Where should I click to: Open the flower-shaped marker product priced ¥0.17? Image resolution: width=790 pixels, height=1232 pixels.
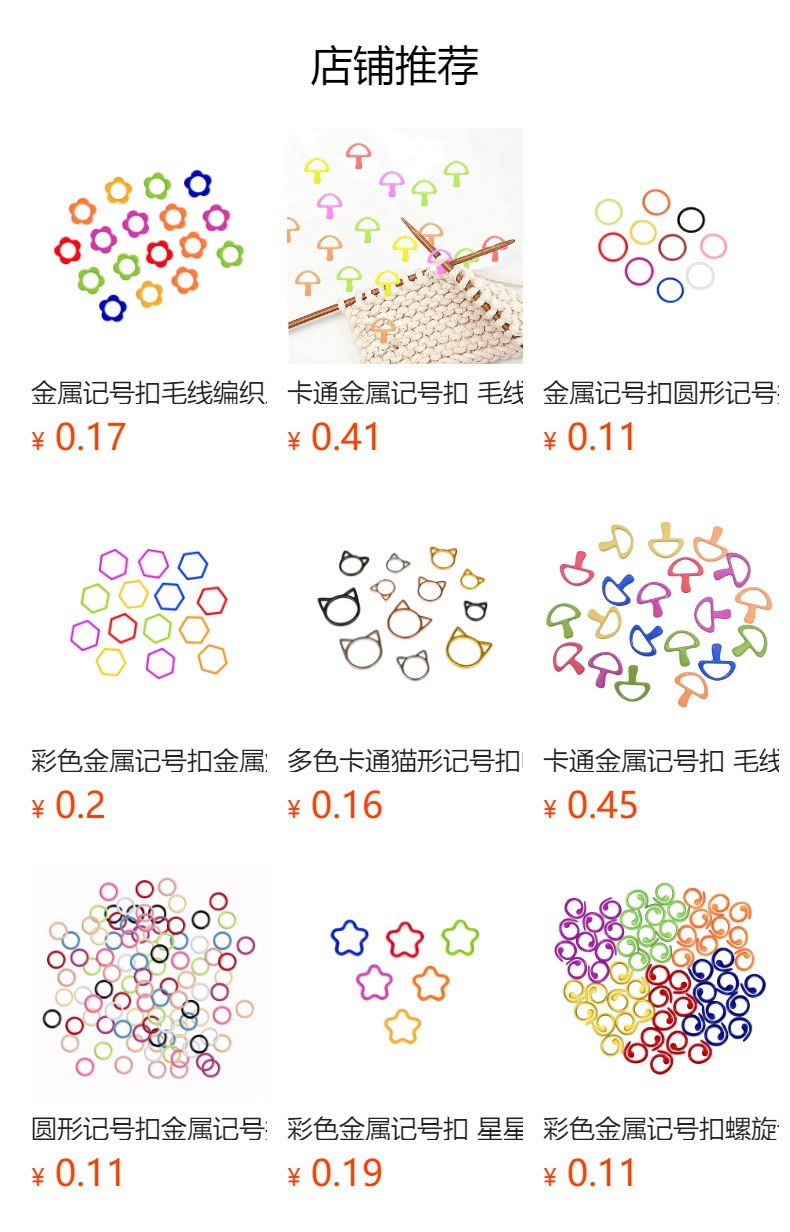click(149, 246)
